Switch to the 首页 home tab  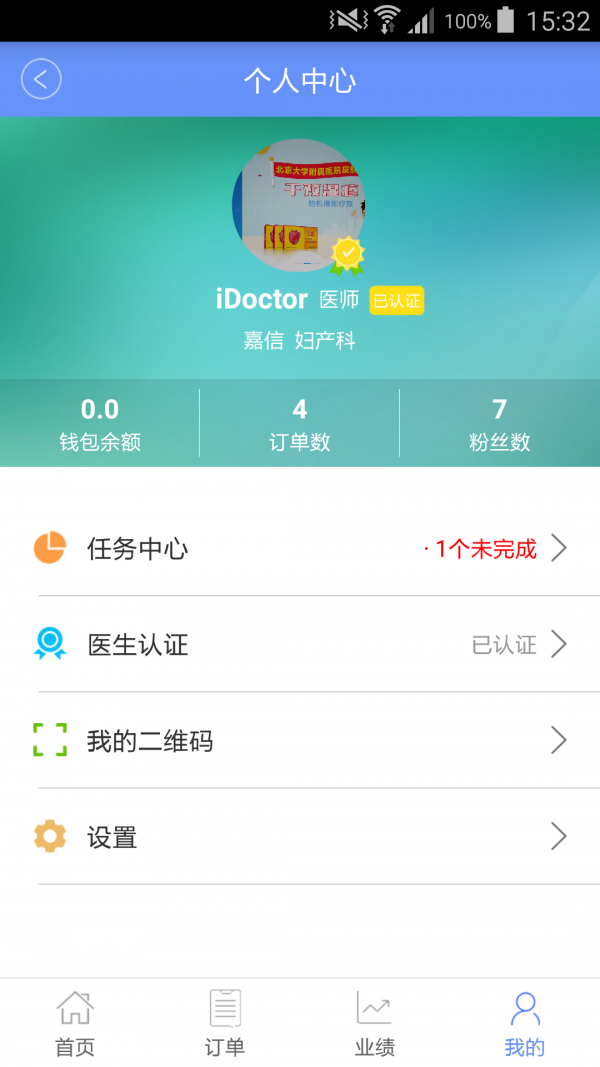click(75, 1023)
